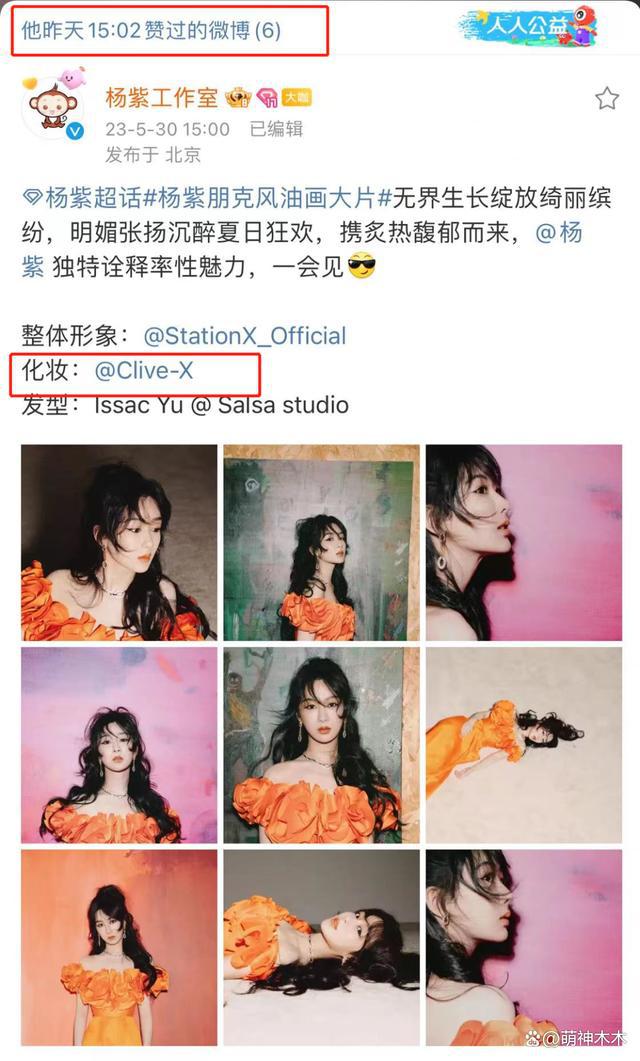Favorite the post with the star icon

pyautogui.click(x=606, y=98)
